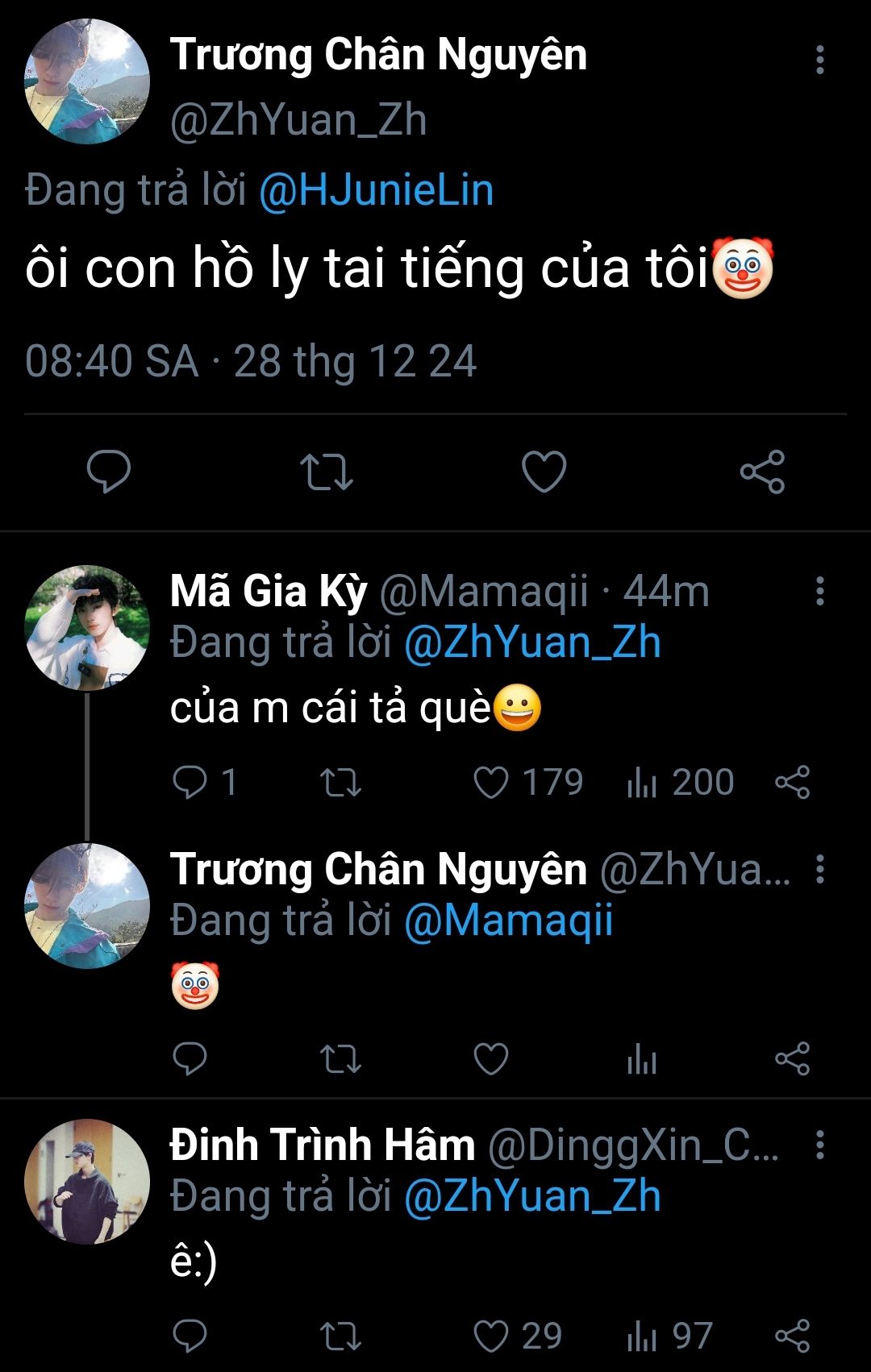This screenshot has height=1372, width=871.
Task: Like the clown emoji reply to @Mamaqii
Action: coord(490,1059)
